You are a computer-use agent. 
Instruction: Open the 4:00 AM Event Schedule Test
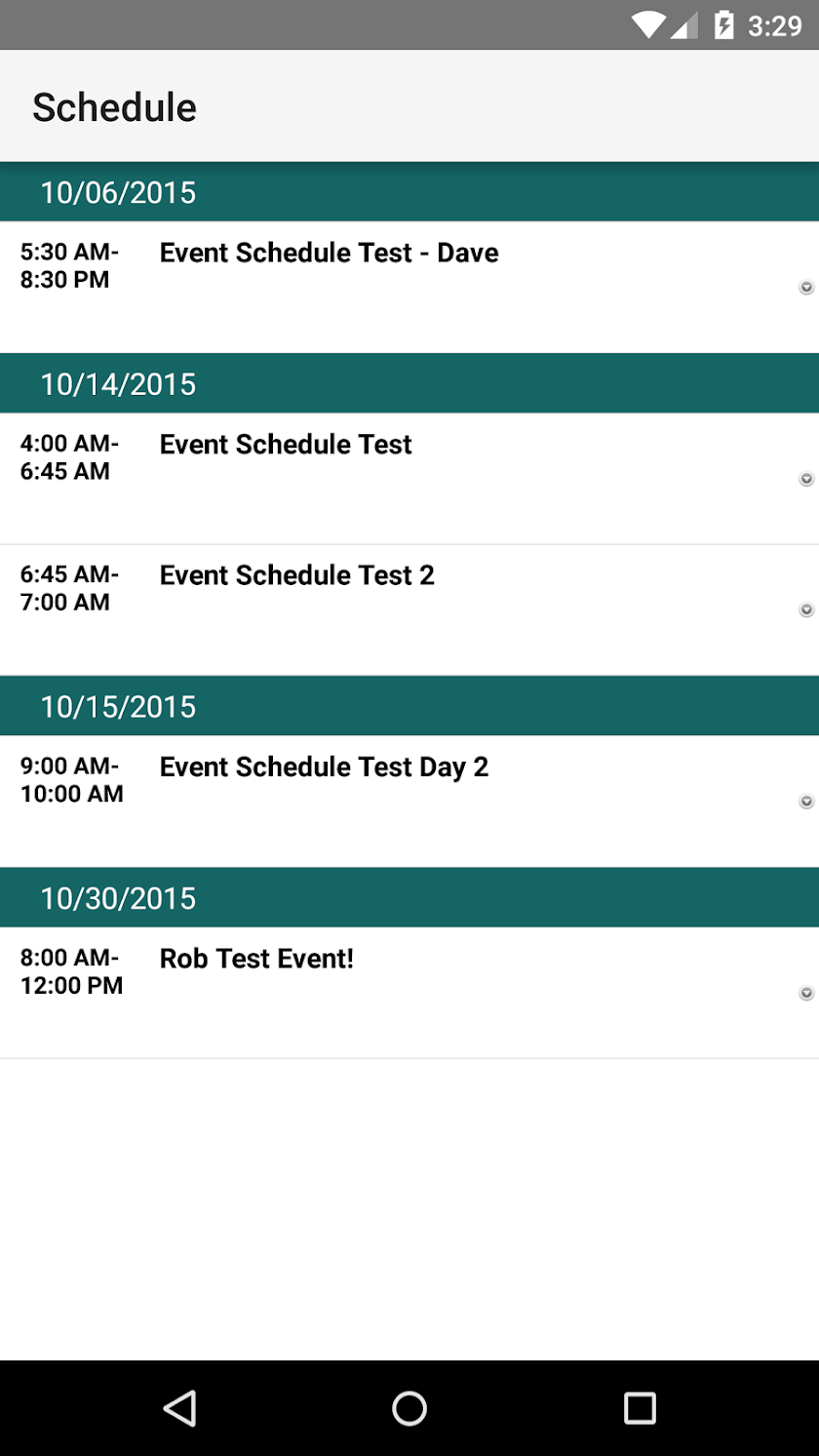pos(286,445)
